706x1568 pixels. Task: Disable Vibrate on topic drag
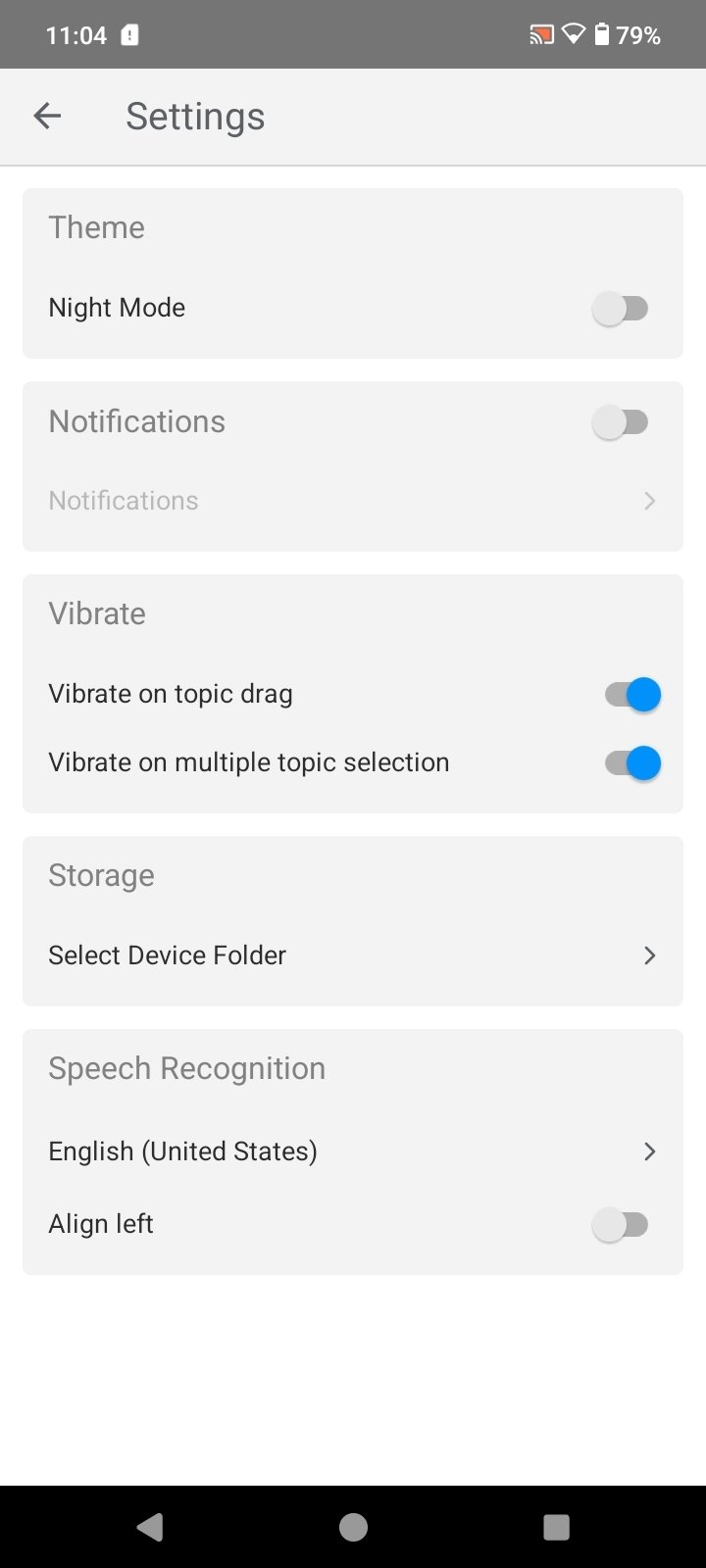click(x=630, y=694)
